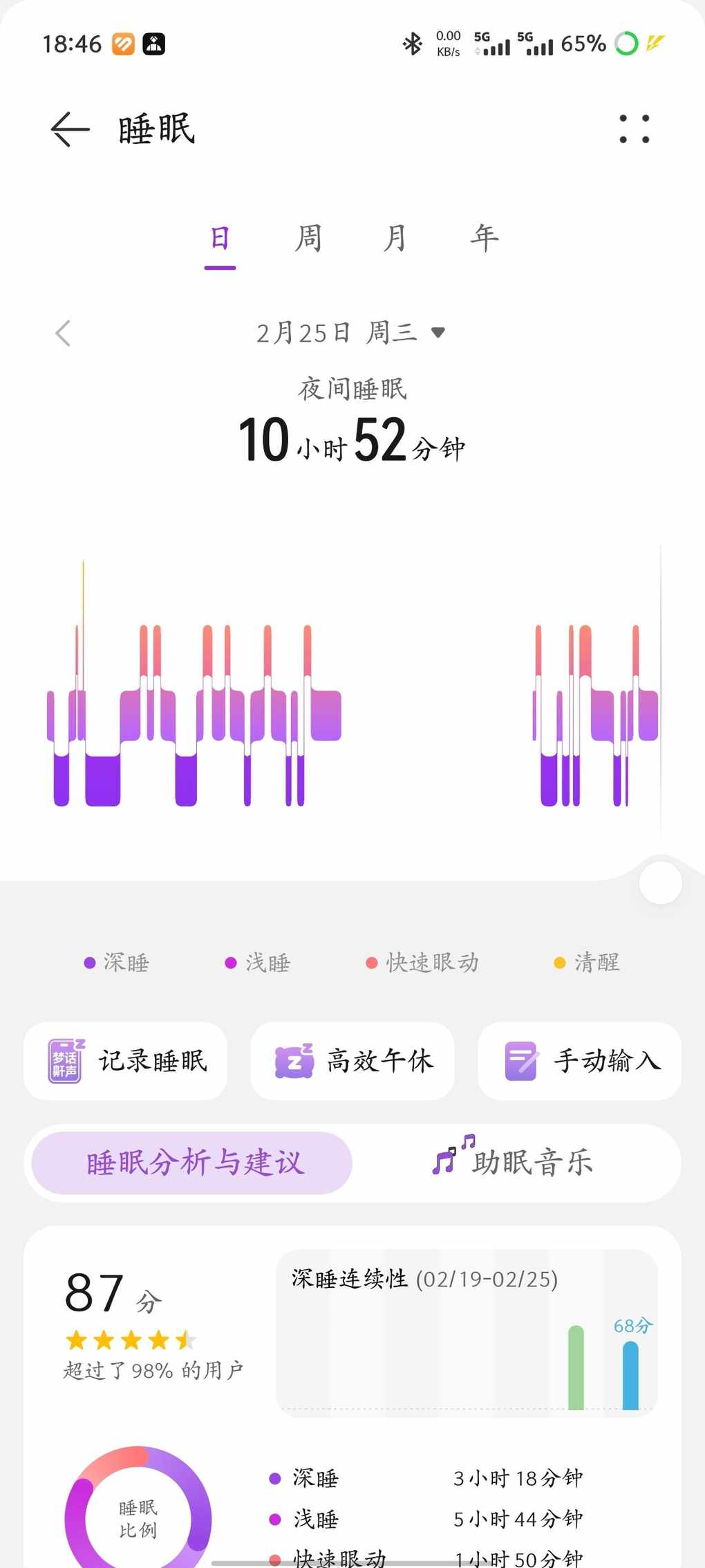Tap the 记录睡眠 button
The height and width of the screenshot is (1568, 705).
126,1061
